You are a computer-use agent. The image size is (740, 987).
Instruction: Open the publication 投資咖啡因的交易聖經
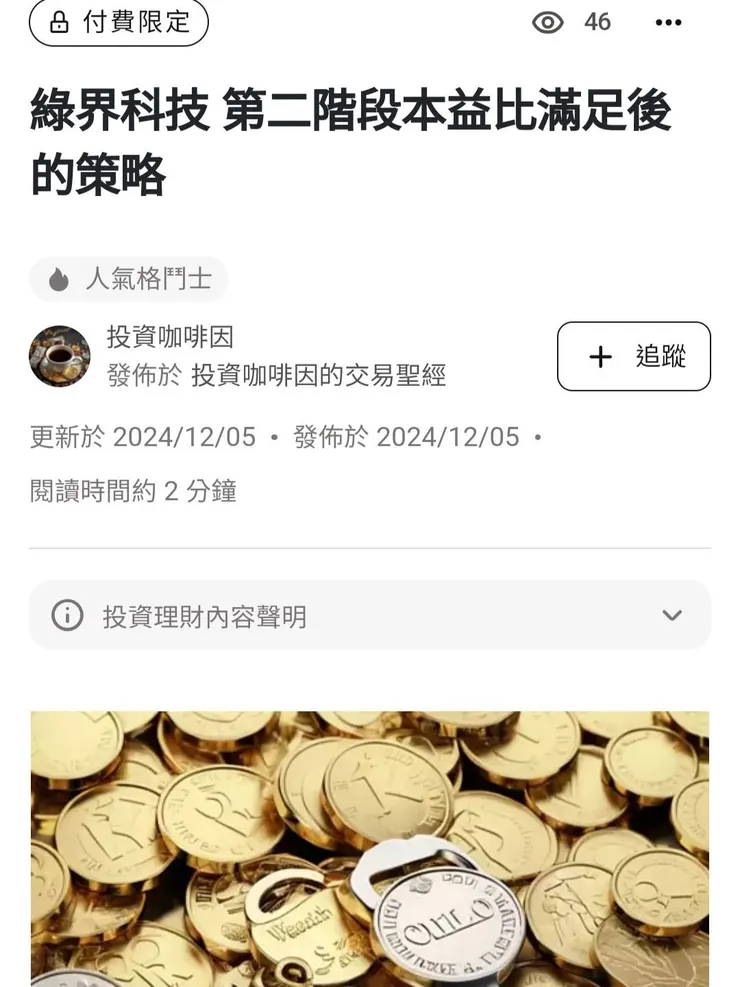click(320, 376)
